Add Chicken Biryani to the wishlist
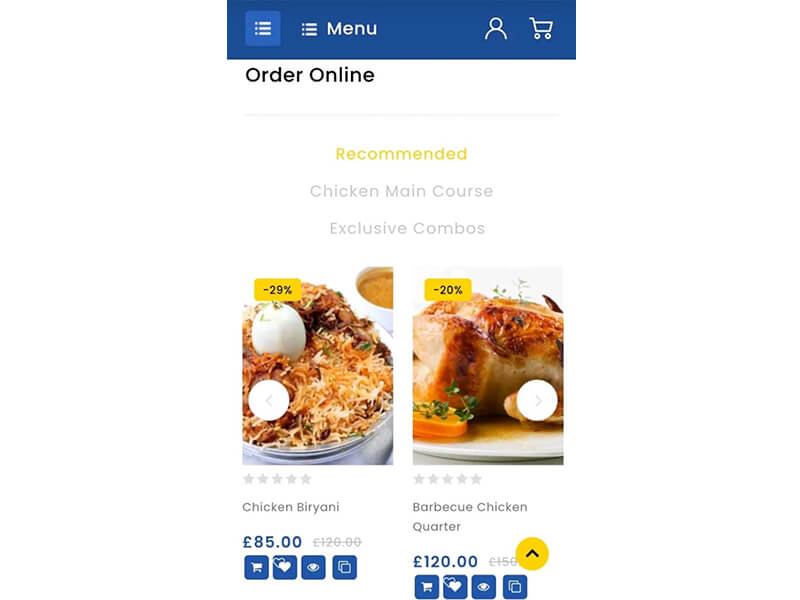The height and width of the screenshot is (600, 800). 285,567
